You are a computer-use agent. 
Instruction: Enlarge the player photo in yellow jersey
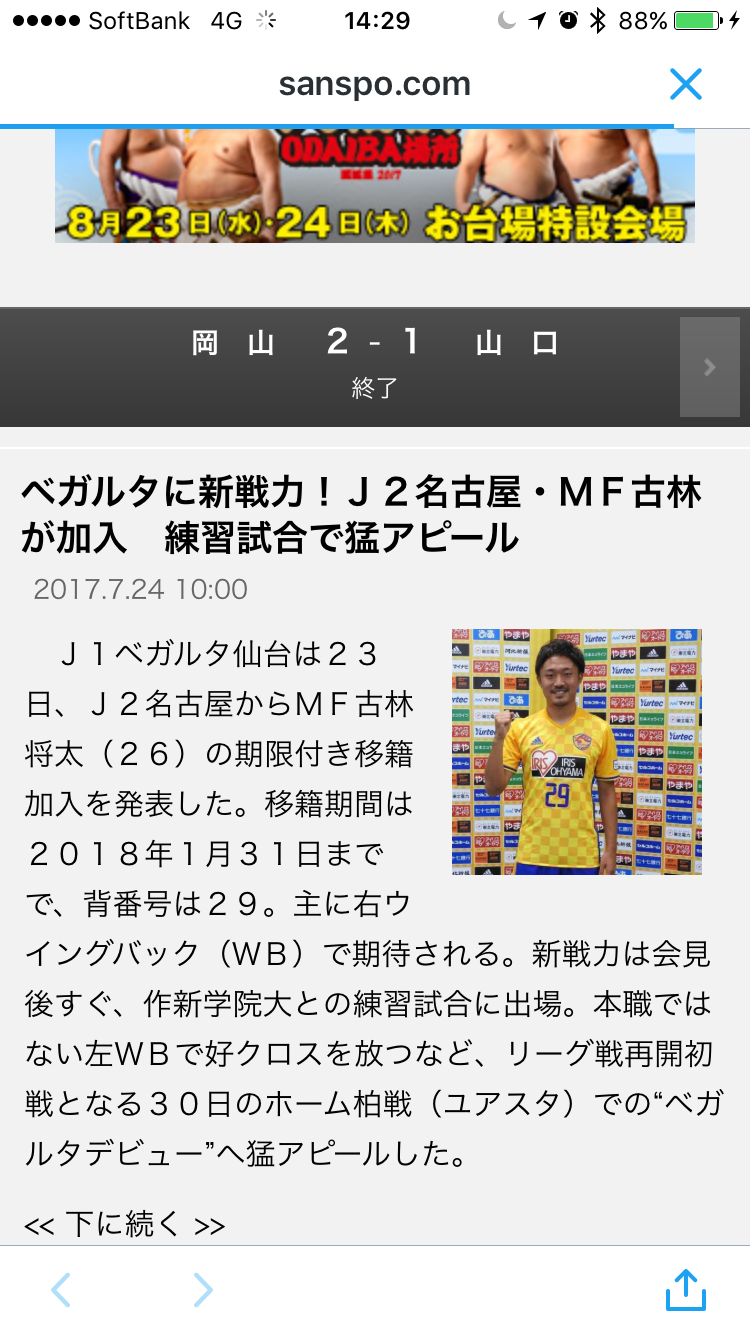577,752
